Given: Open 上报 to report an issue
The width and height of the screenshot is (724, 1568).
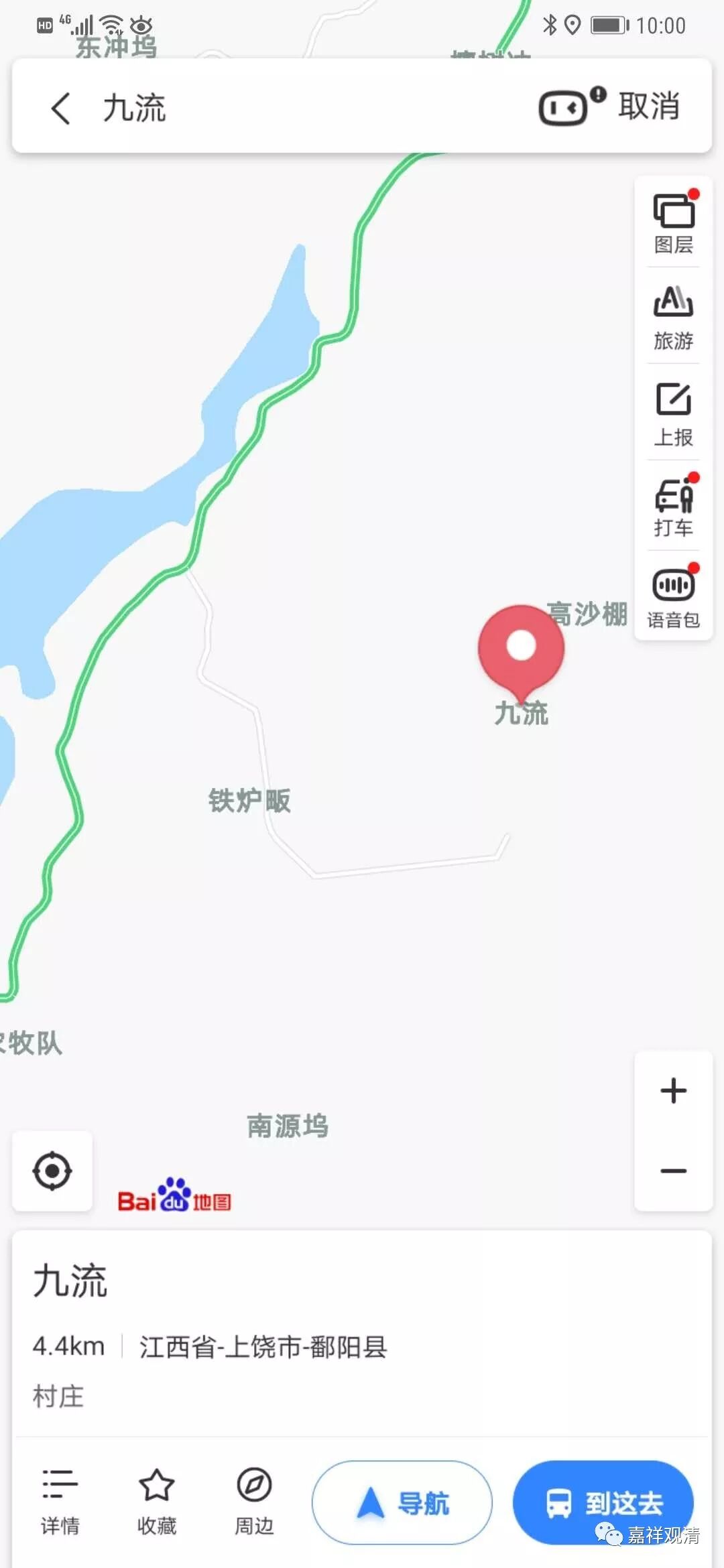Looking at the screenshot, I should coord(673,414).
